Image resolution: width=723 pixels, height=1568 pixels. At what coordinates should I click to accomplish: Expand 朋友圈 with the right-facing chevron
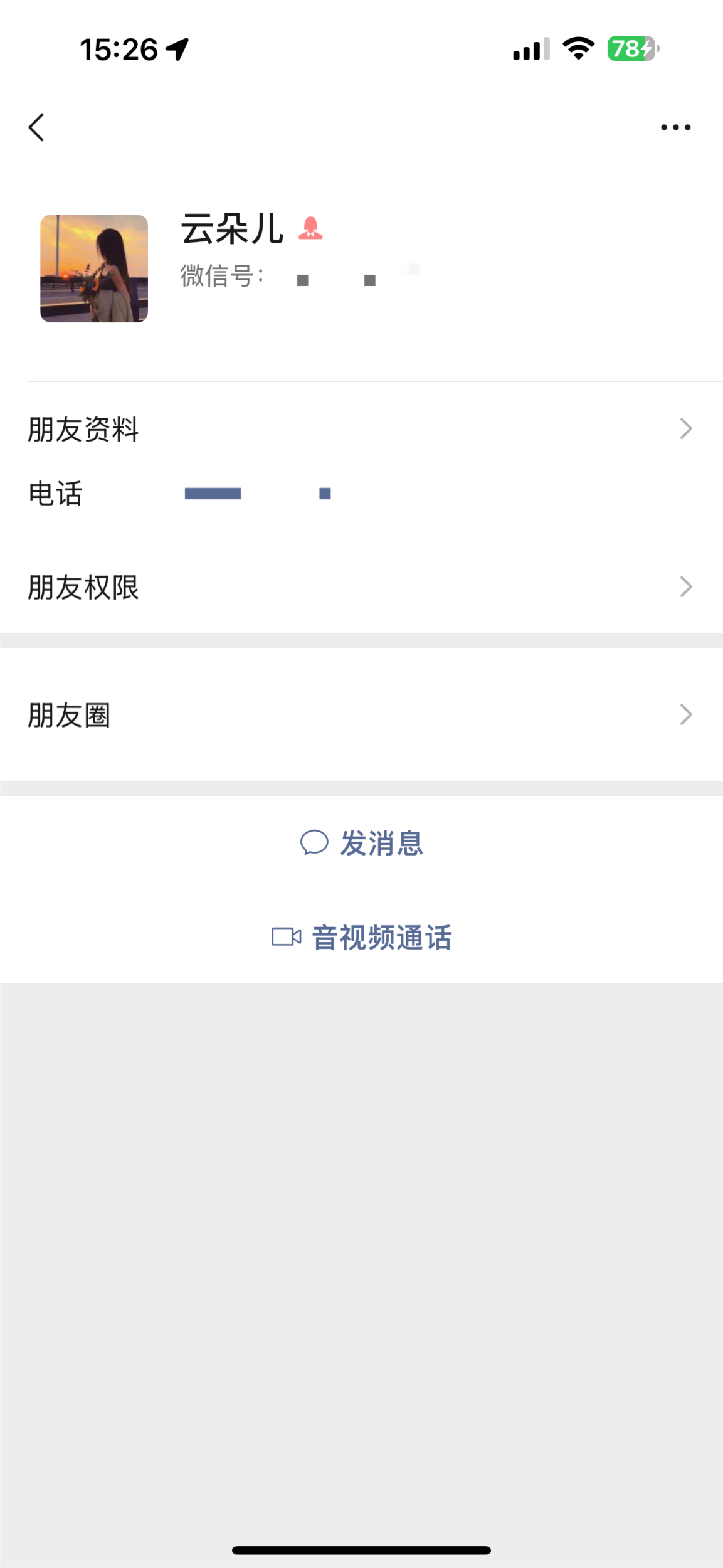coord(687,714)
